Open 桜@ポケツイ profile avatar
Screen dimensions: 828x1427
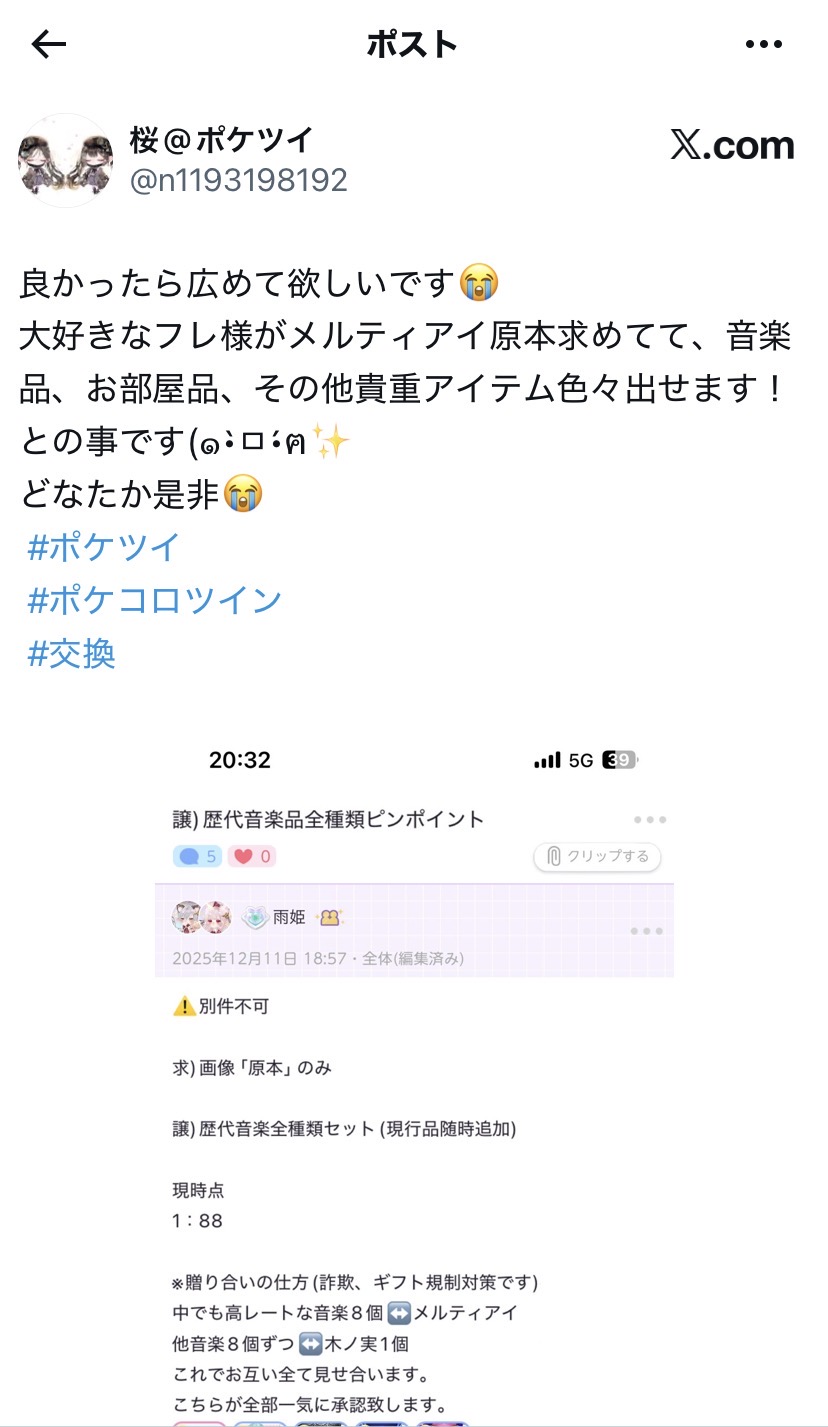(65, 160)
